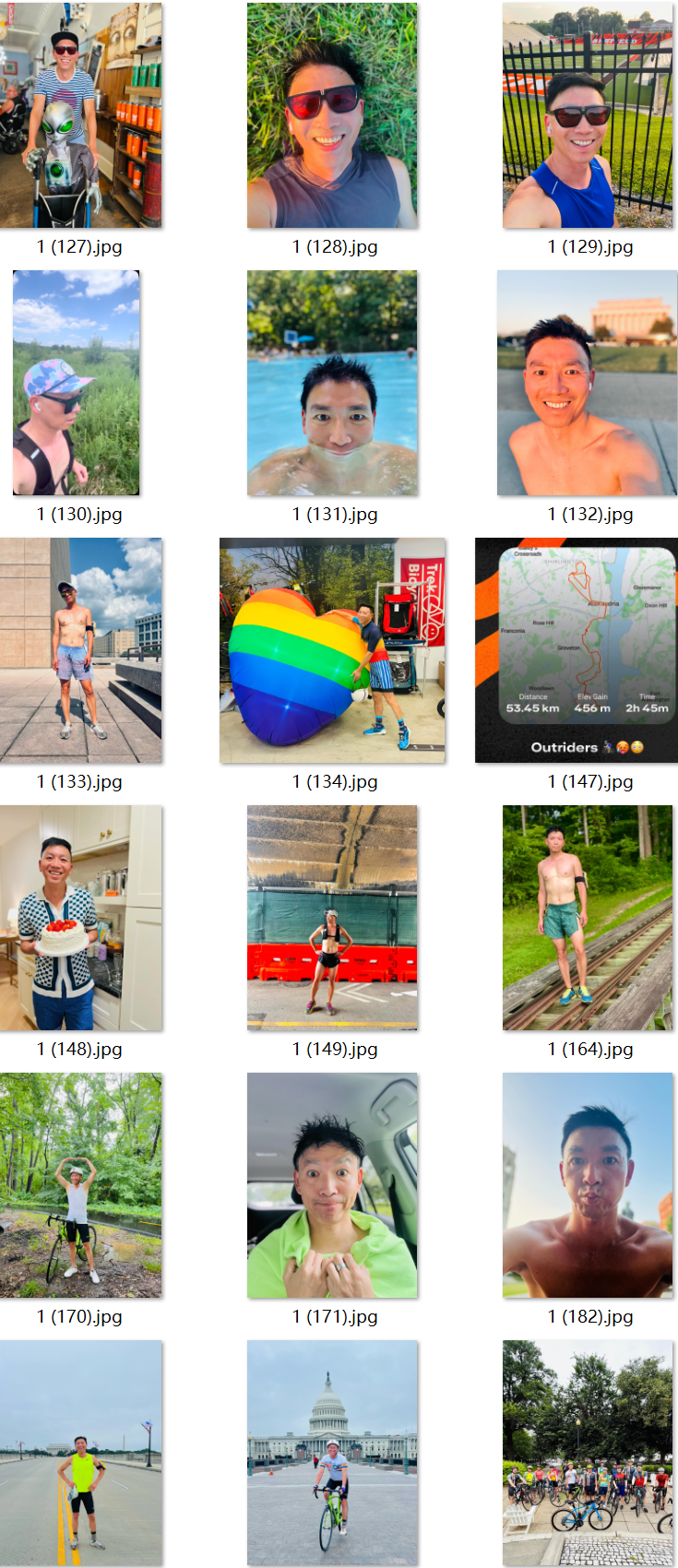This screenshot has width=678, height=1568.
Task: Open thumbnail 1 (132).jpg
Action: pyautogui.click(x=588, y=383)
